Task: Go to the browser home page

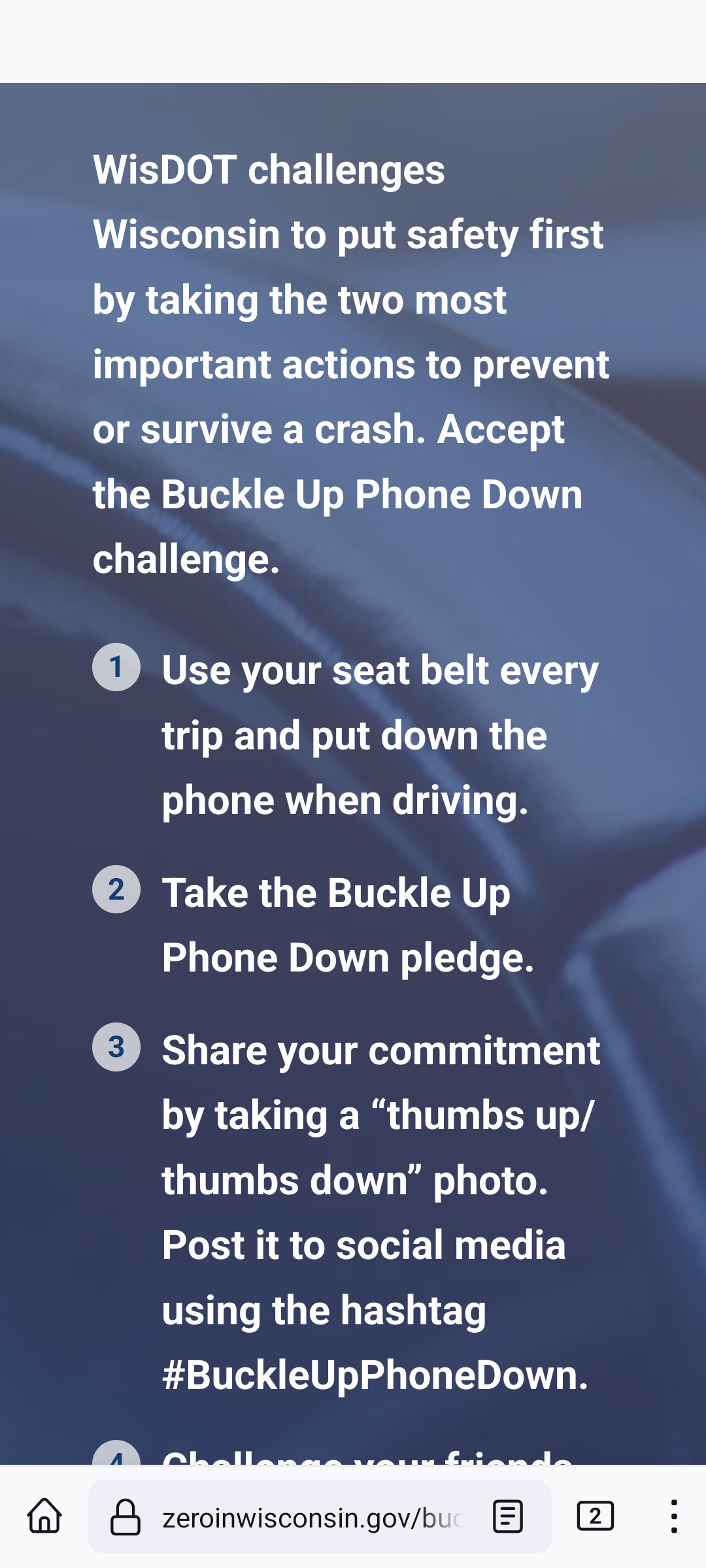Action: coord(44,1516)
